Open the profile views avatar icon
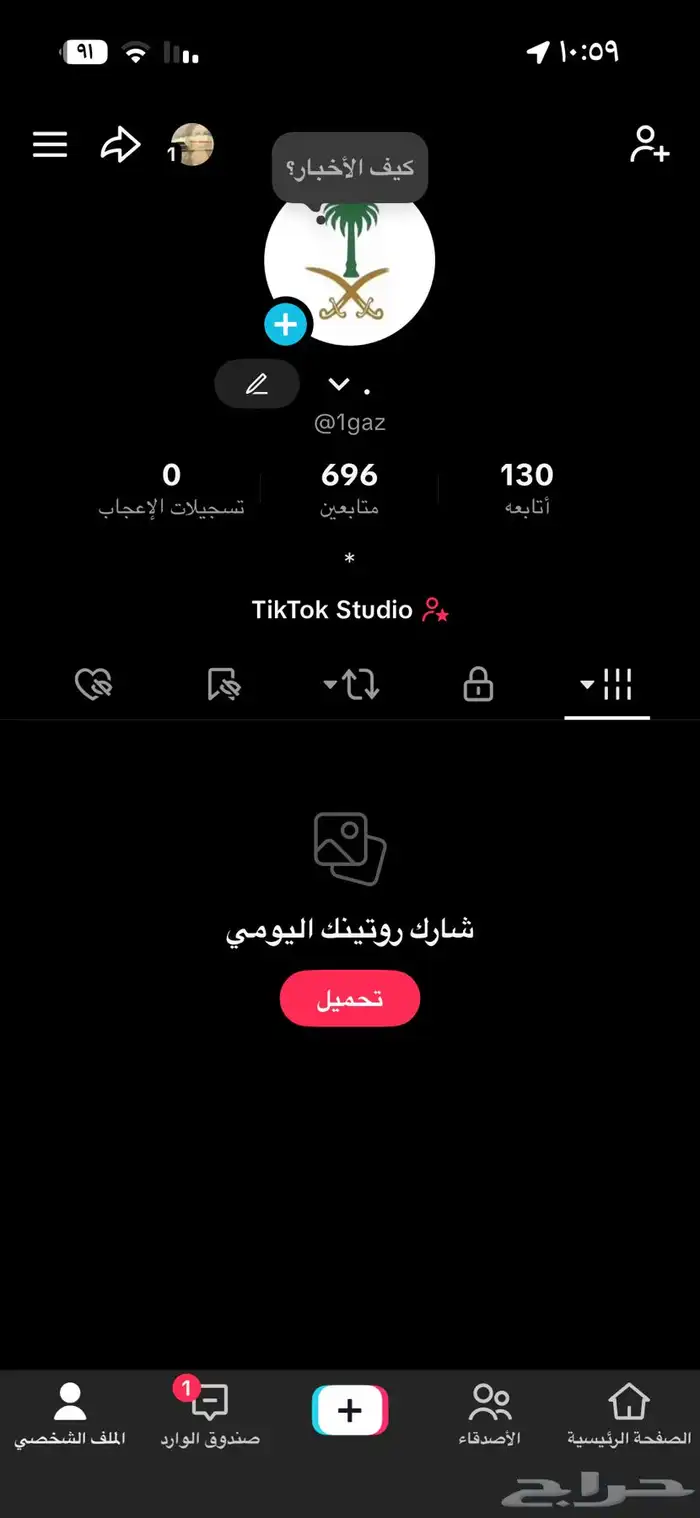This screenshot has height=1518, width=700. pos(191,145)
